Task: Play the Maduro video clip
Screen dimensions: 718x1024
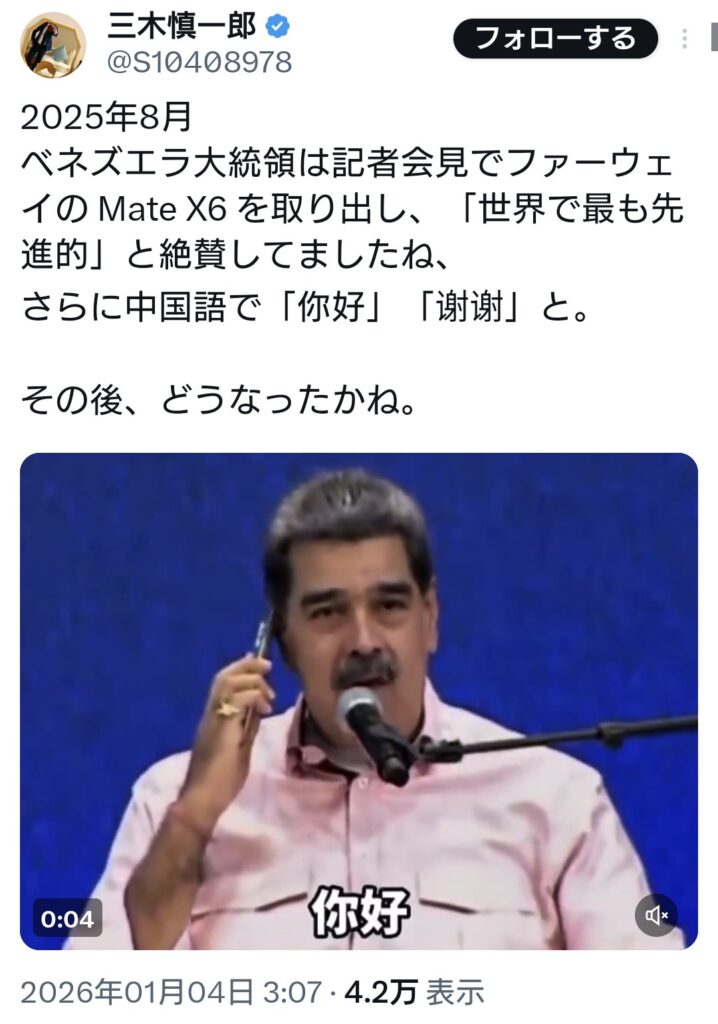Action: 358,700
